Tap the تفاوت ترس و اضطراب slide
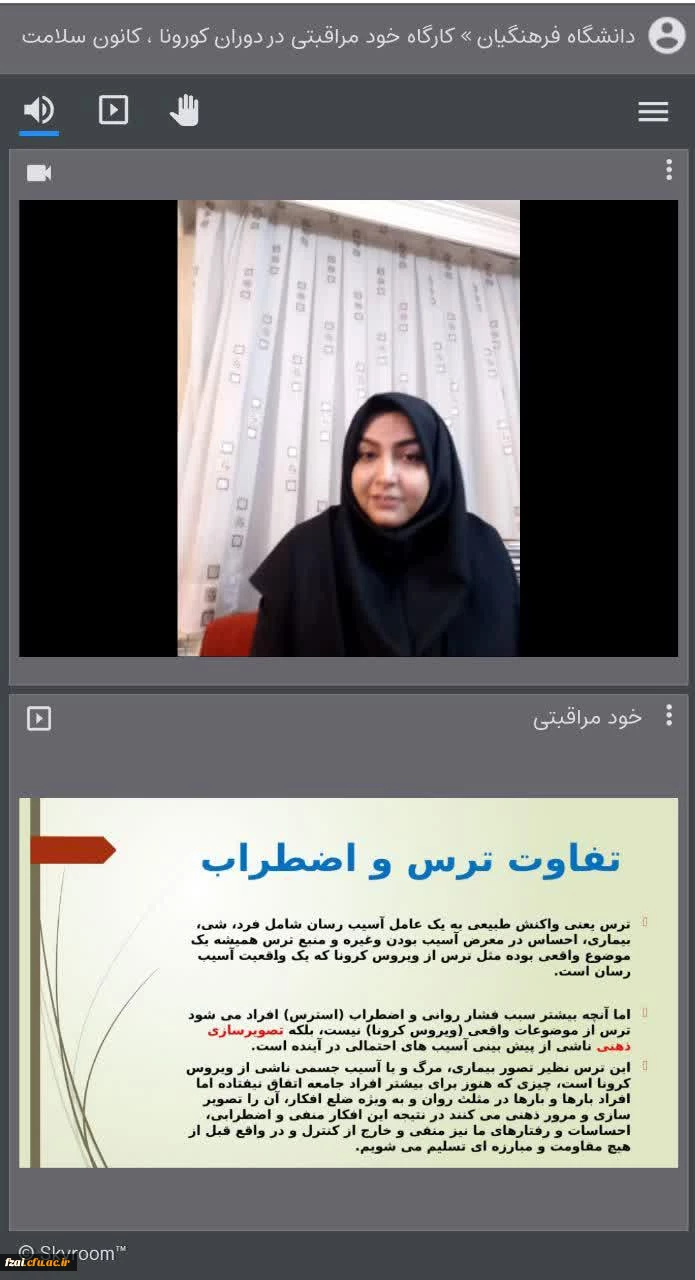 348,982
